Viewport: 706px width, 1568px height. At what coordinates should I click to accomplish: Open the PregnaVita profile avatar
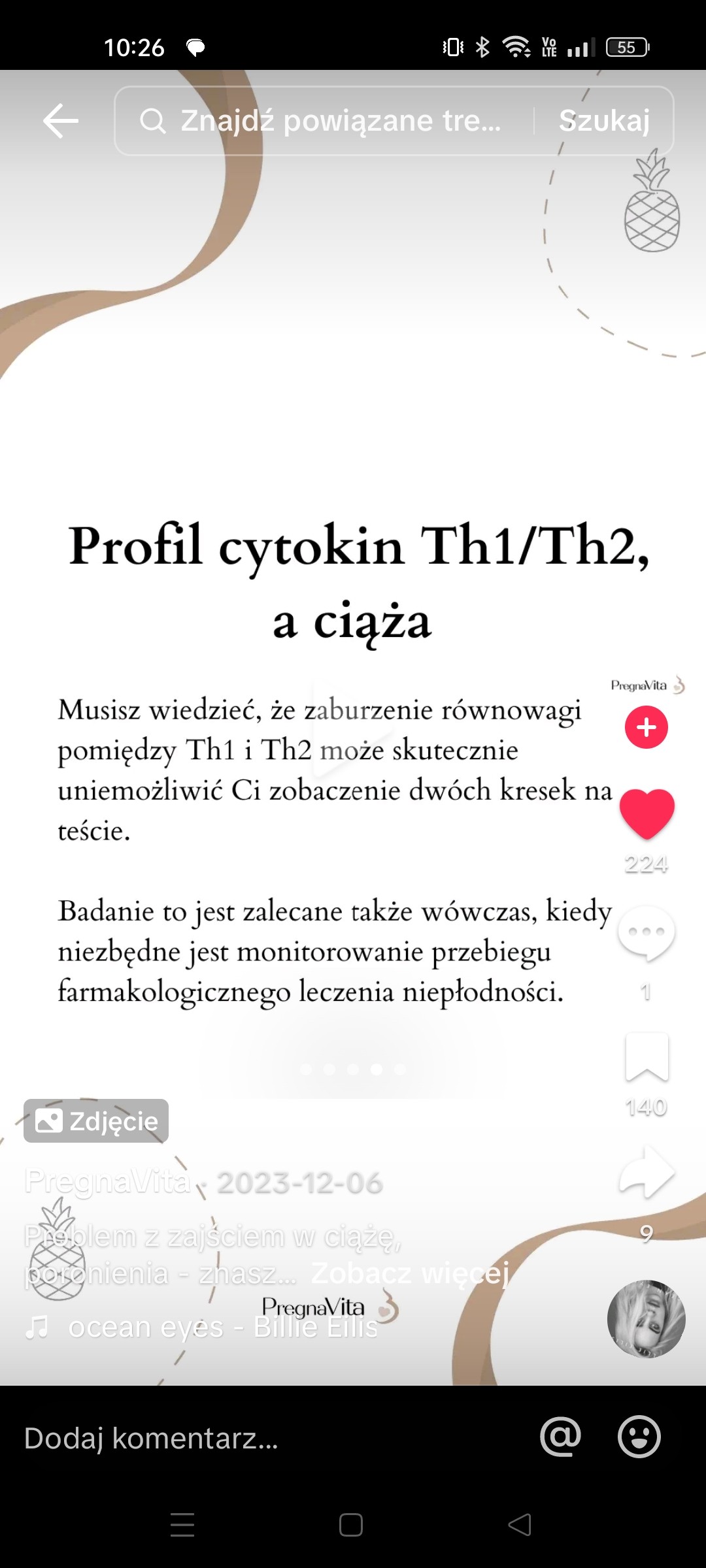click(639, 686)
